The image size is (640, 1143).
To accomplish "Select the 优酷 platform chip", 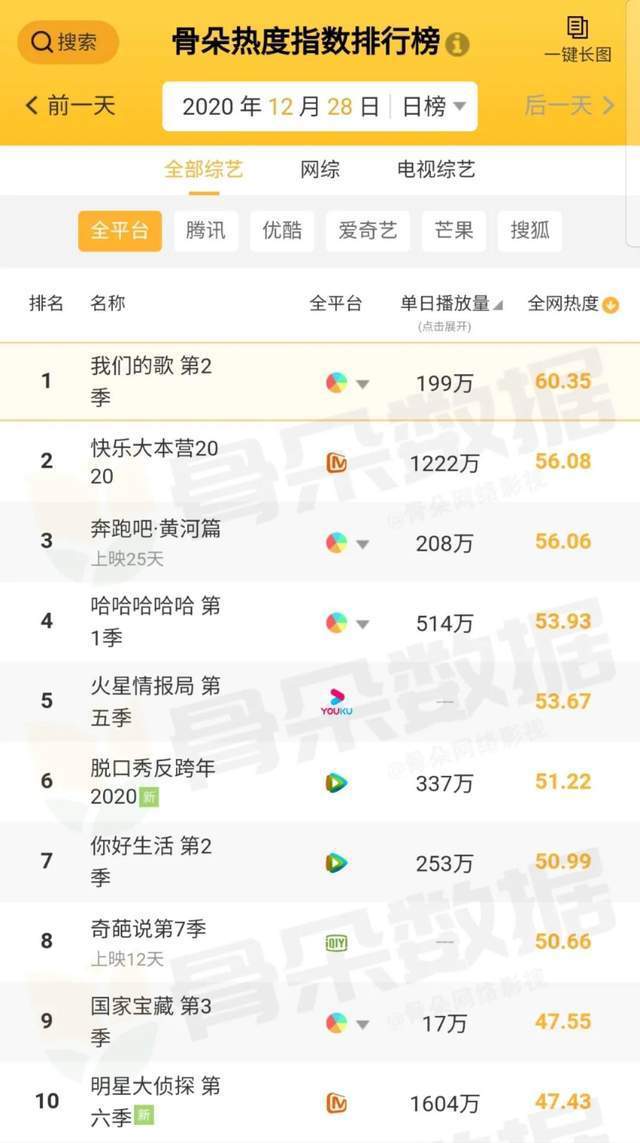I will click(282, 231).
